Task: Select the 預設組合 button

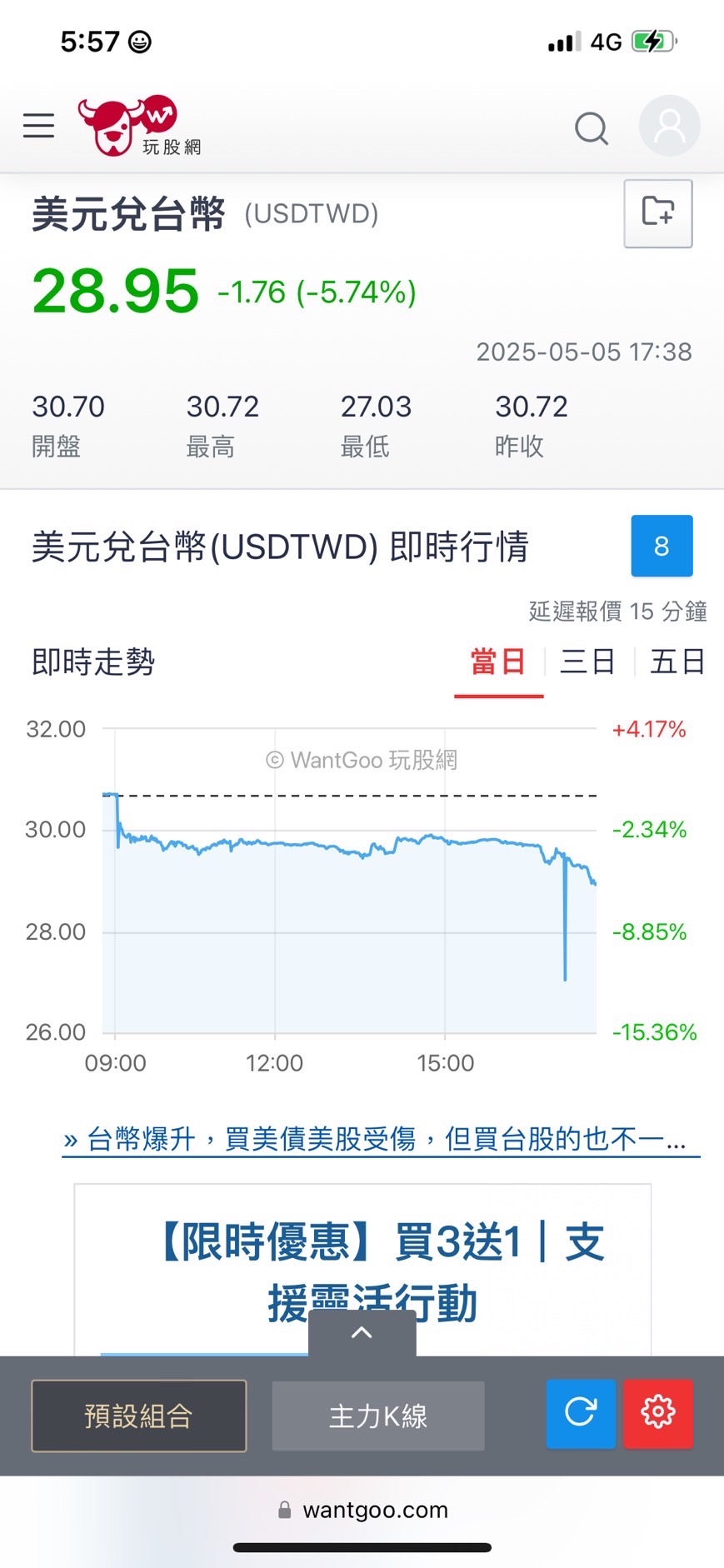Action: [x=139, y=1416]
